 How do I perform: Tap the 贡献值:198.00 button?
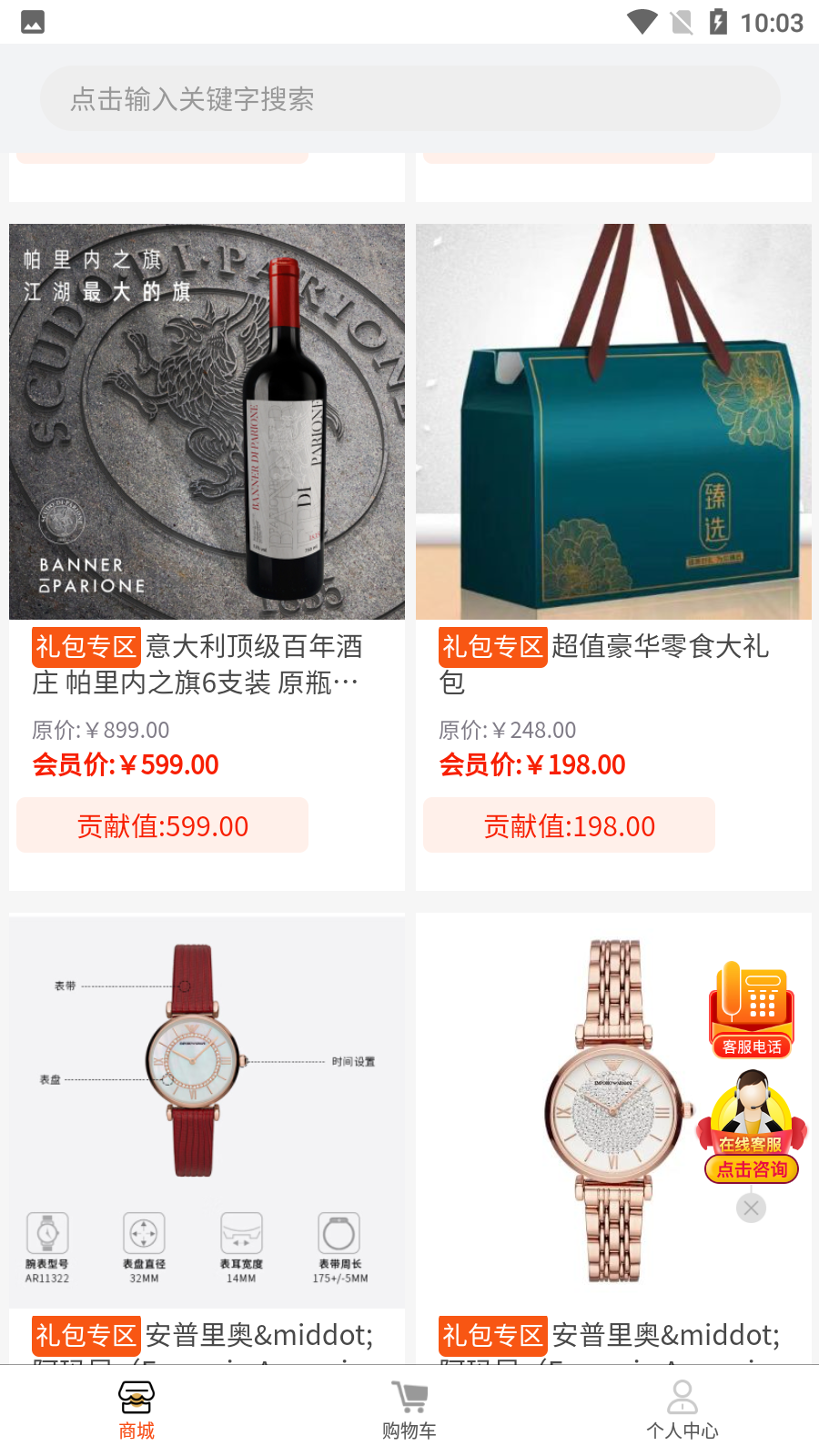(569, 825)
